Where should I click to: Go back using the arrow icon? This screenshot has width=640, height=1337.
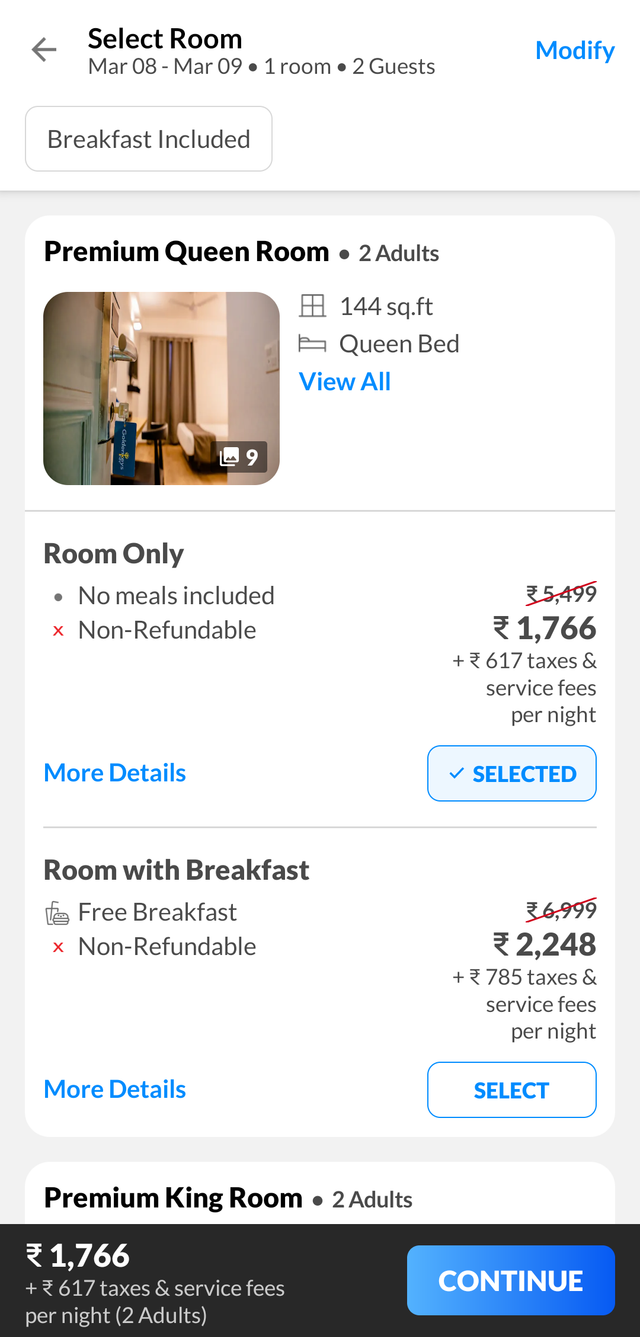pyautogui.click(x=44, y=50)
